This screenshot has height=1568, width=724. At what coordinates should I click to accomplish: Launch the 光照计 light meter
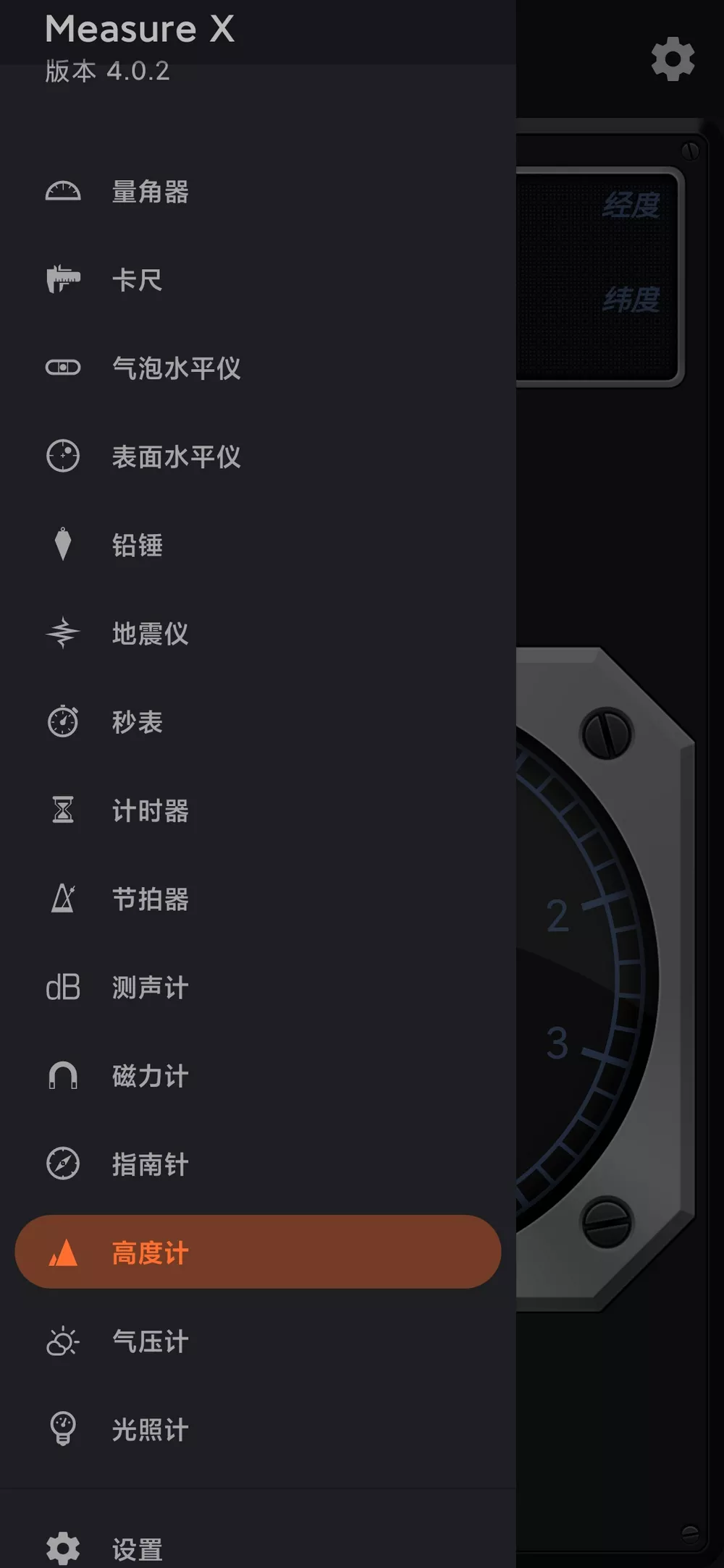[150, 1429]
